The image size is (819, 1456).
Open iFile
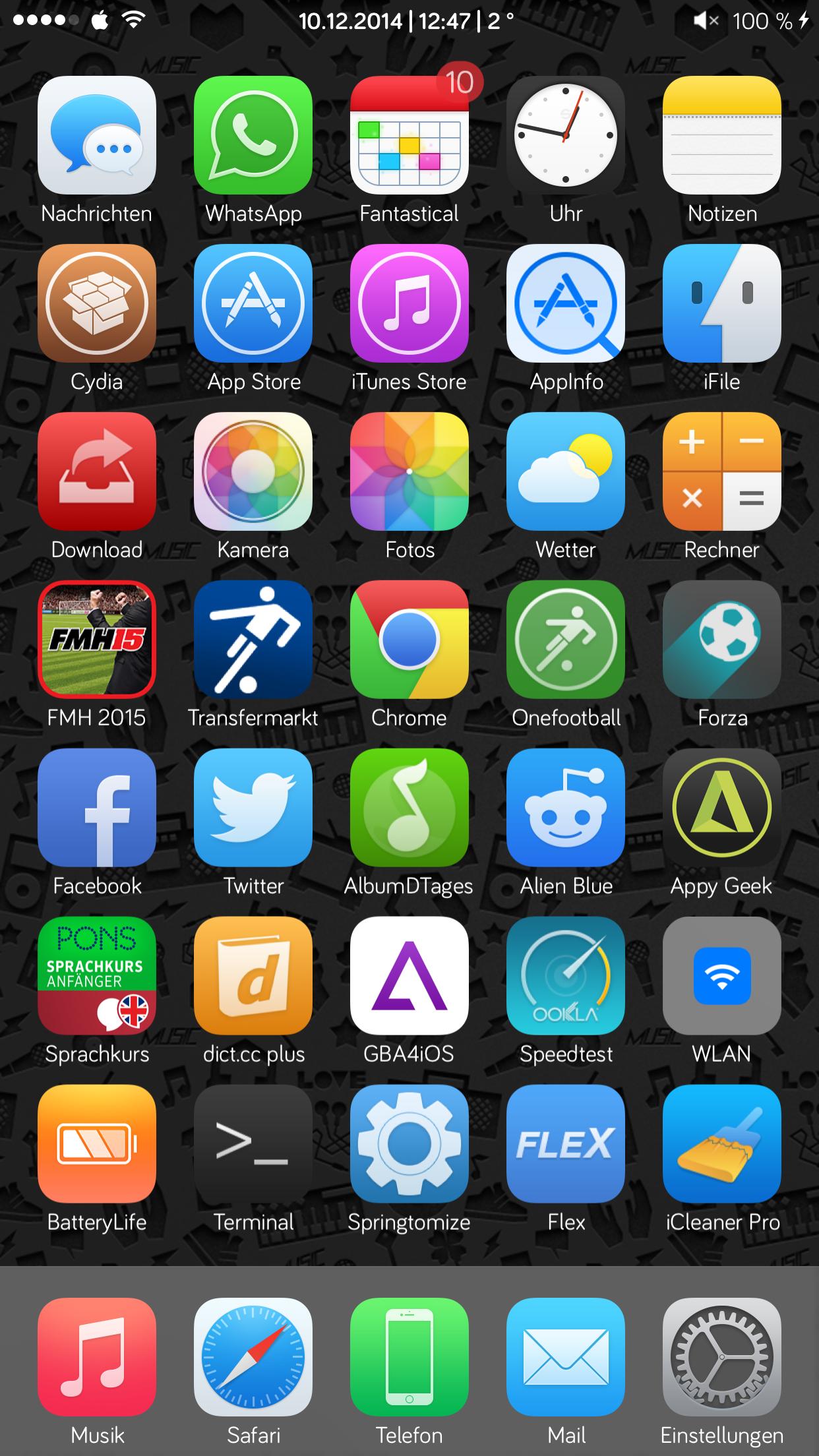coord(722,303)
